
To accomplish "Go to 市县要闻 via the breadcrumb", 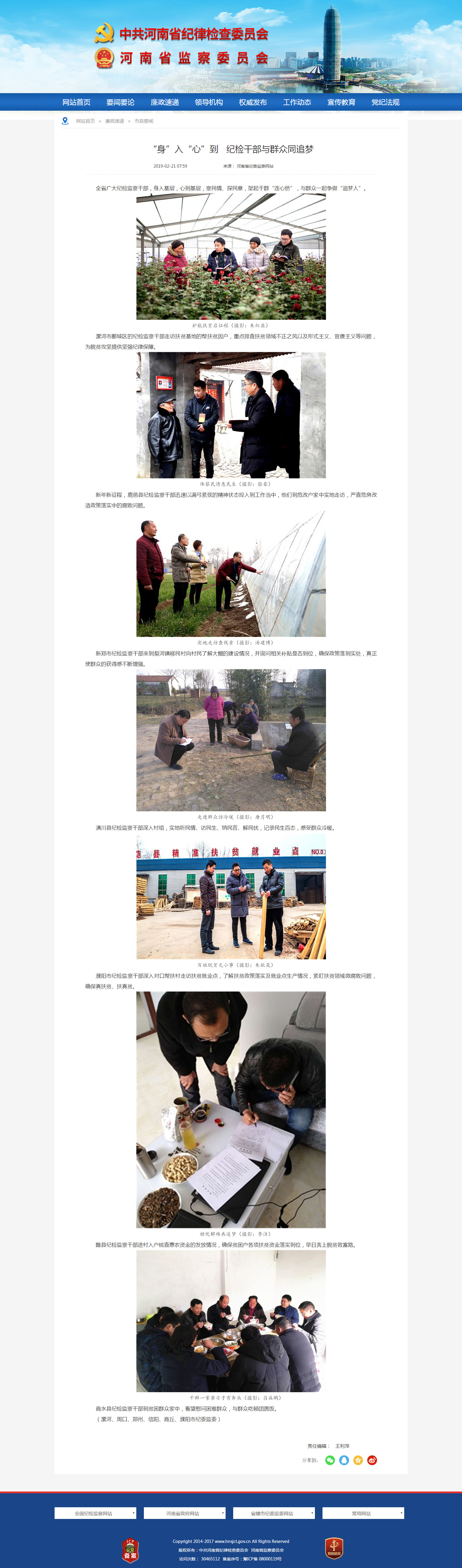I will (x=144, y=121).
